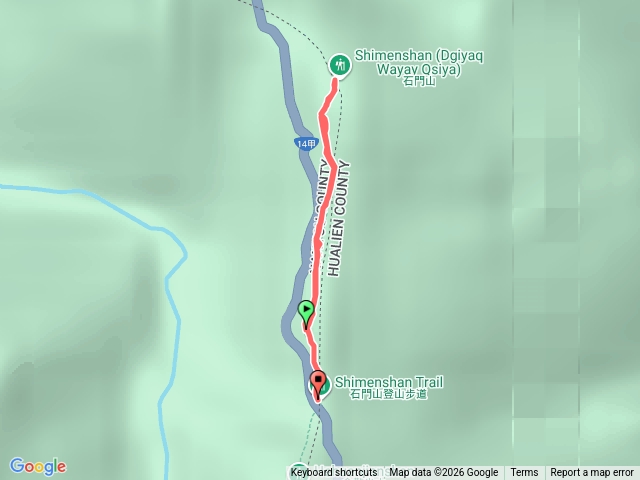Select the red route end marker
The height and width of the screenshot is (480, 640).
(317, 382)
